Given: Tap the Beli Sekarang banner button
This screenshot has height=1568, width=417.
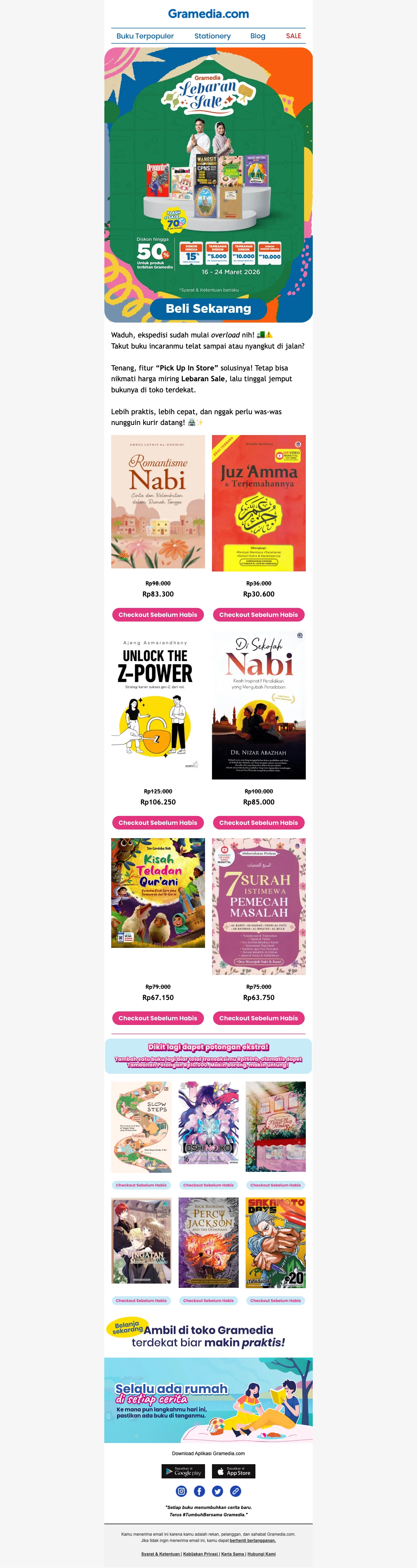Looking at the screenshot, I should (208, 309).
